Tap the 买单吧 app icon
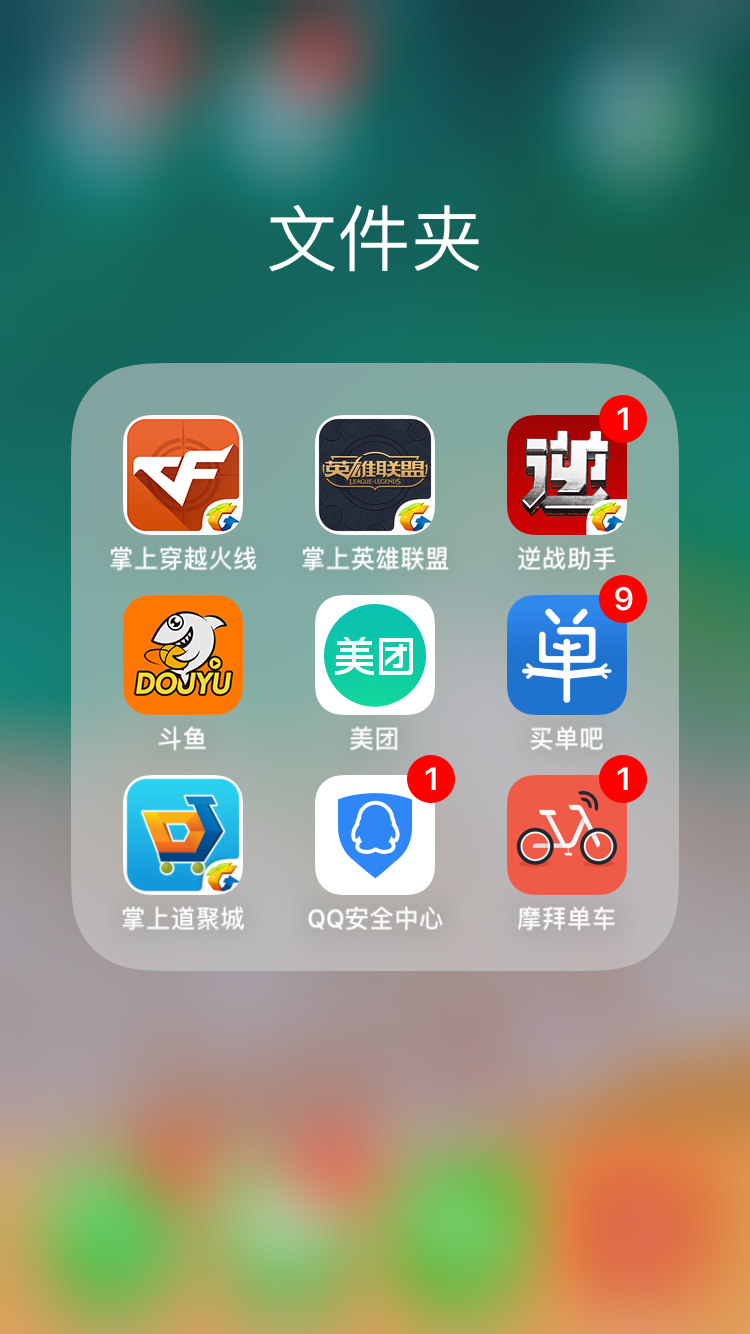Screen dimensions: 750x1334 tap(567, 655)
